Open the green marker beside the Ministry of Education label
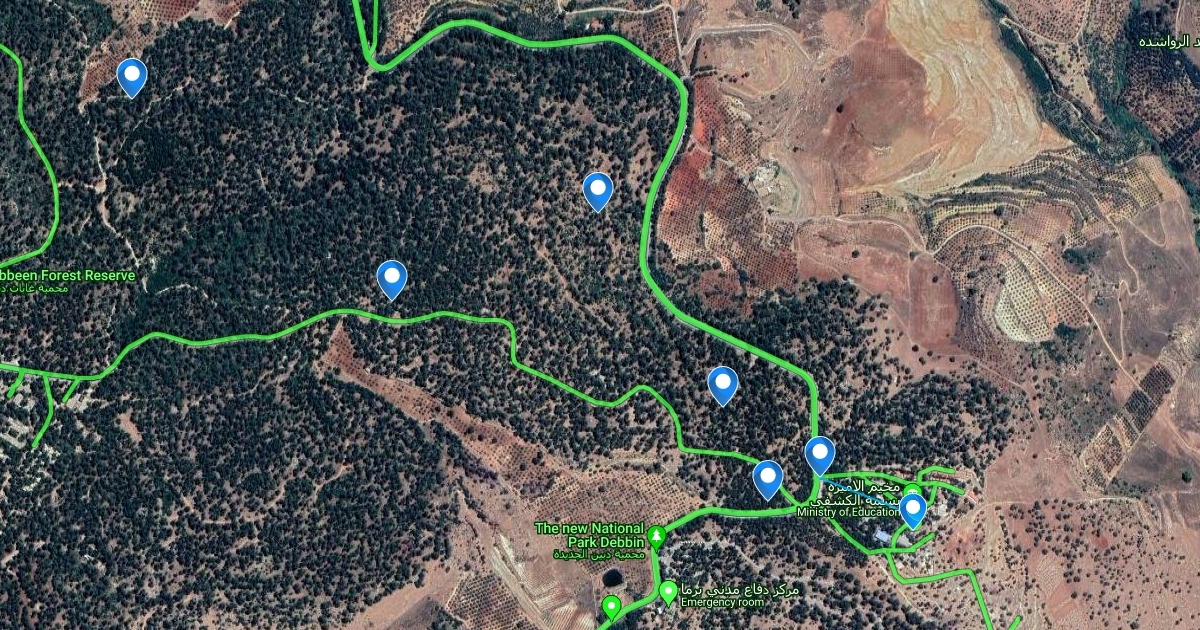This screenshot has height=630, width=1200. pyautogui.click(x=912, y=491)
